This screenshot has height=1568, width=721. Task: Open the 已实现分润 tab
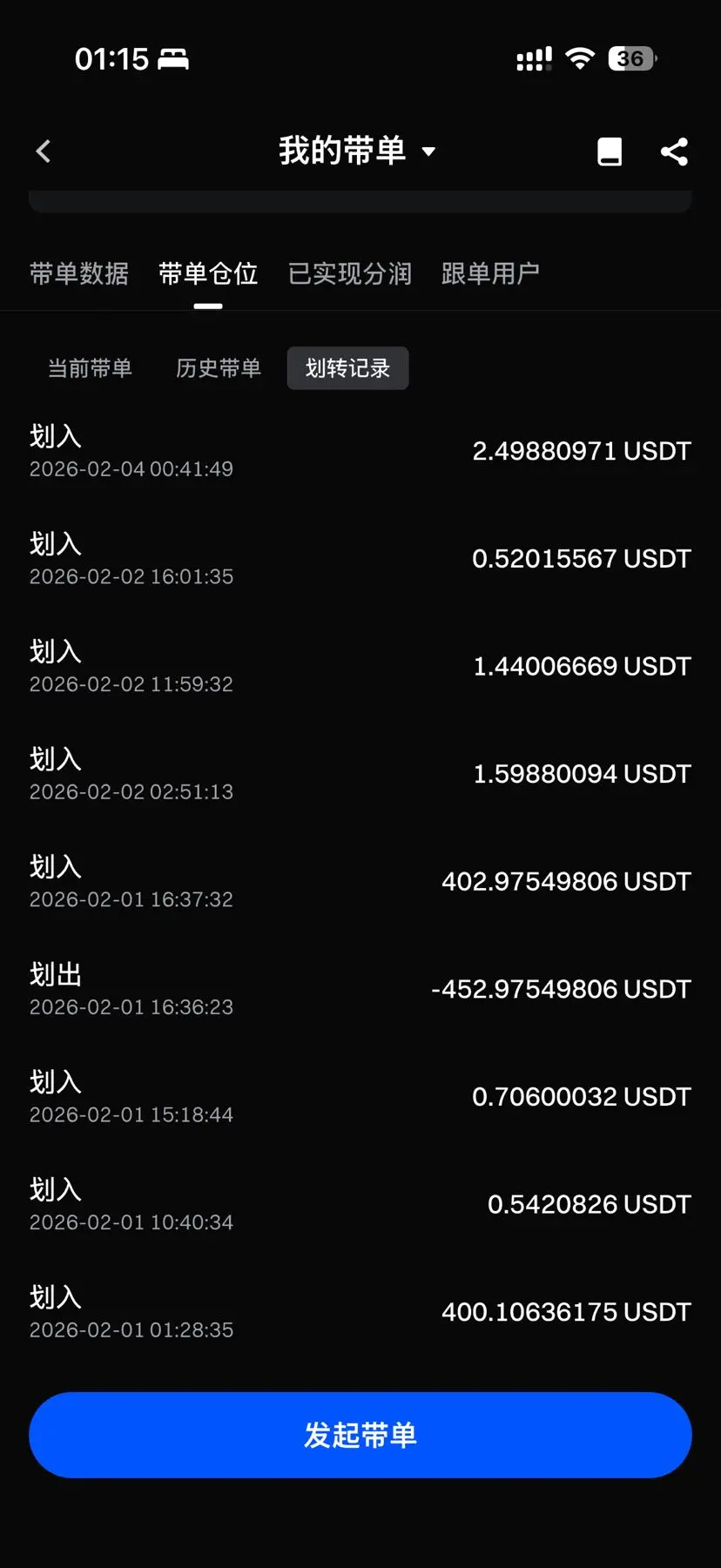(350, 274)
